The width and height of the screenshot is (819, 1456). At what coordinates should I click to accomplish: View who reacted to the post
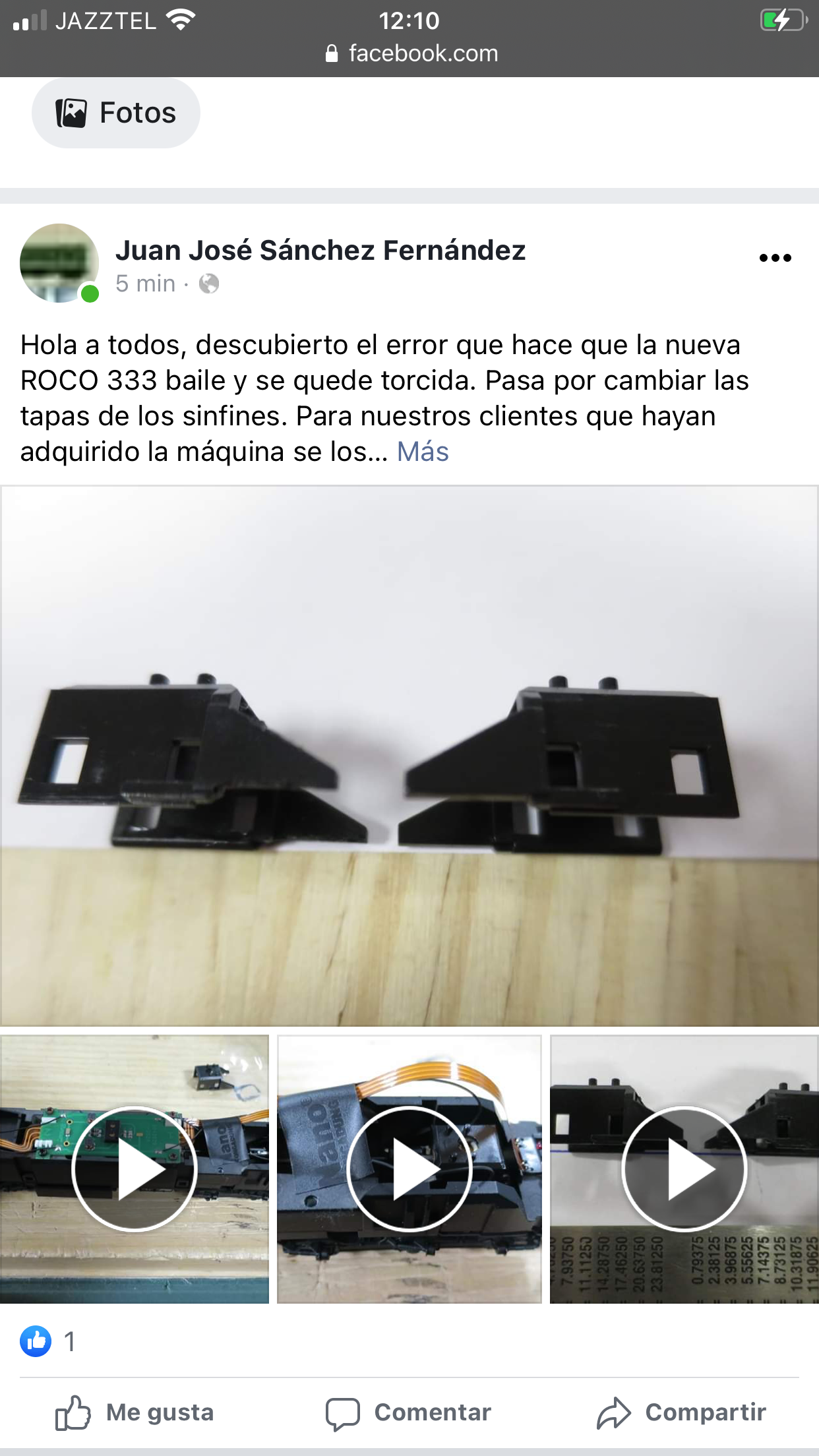(x=48, y=1341)
